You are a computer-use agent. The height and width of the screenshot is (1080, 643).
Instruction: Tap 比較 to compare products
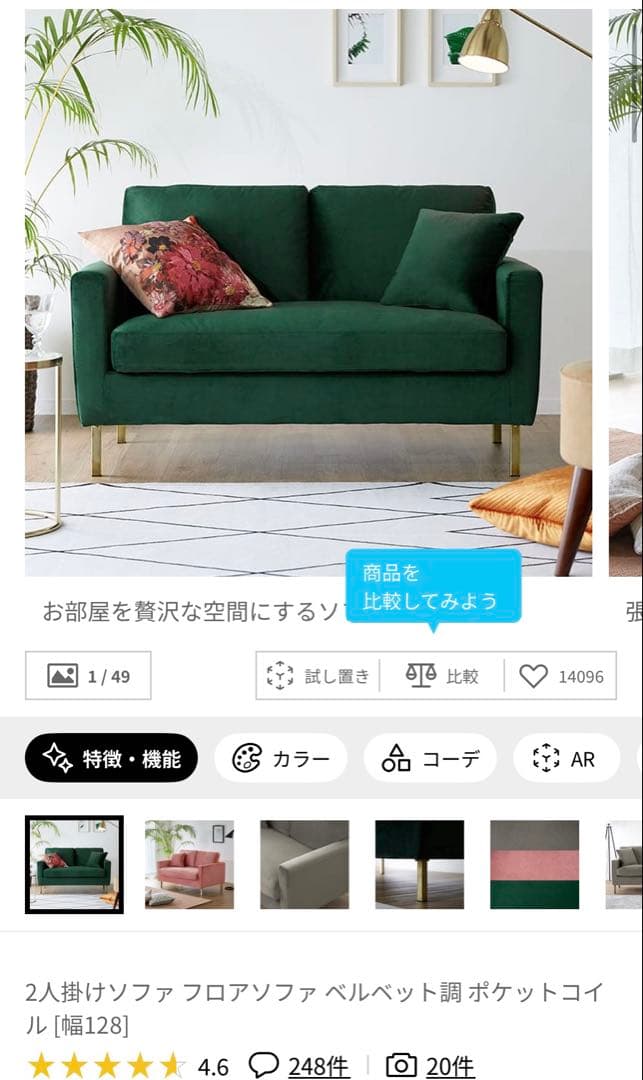pos(442,676)
